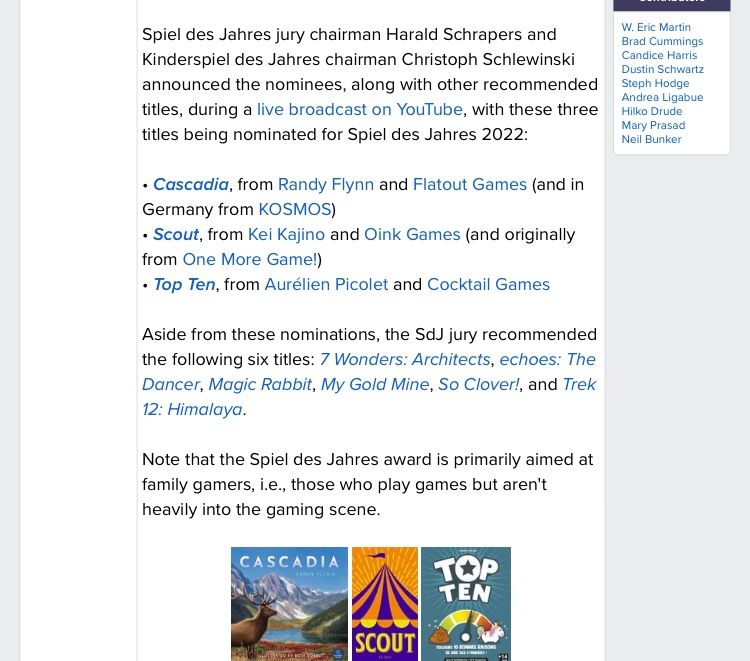The height and width of the screenshot is (661, 750).
Task: Open the live broadcast on YouTube link
Action: (x=359, y=109)
